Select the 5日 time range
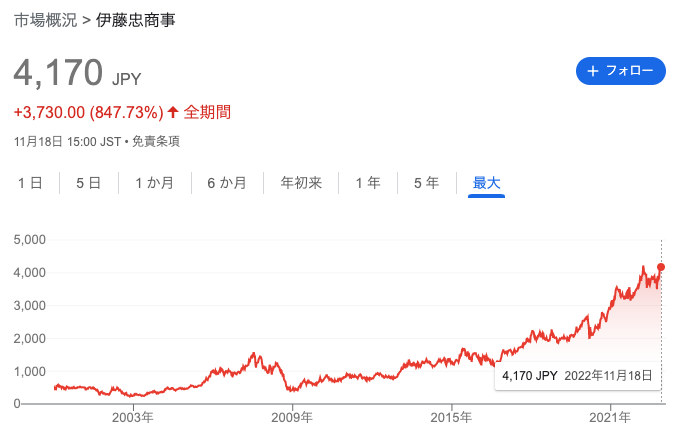This screenshot has width=678, height=440. coord(88,183)
